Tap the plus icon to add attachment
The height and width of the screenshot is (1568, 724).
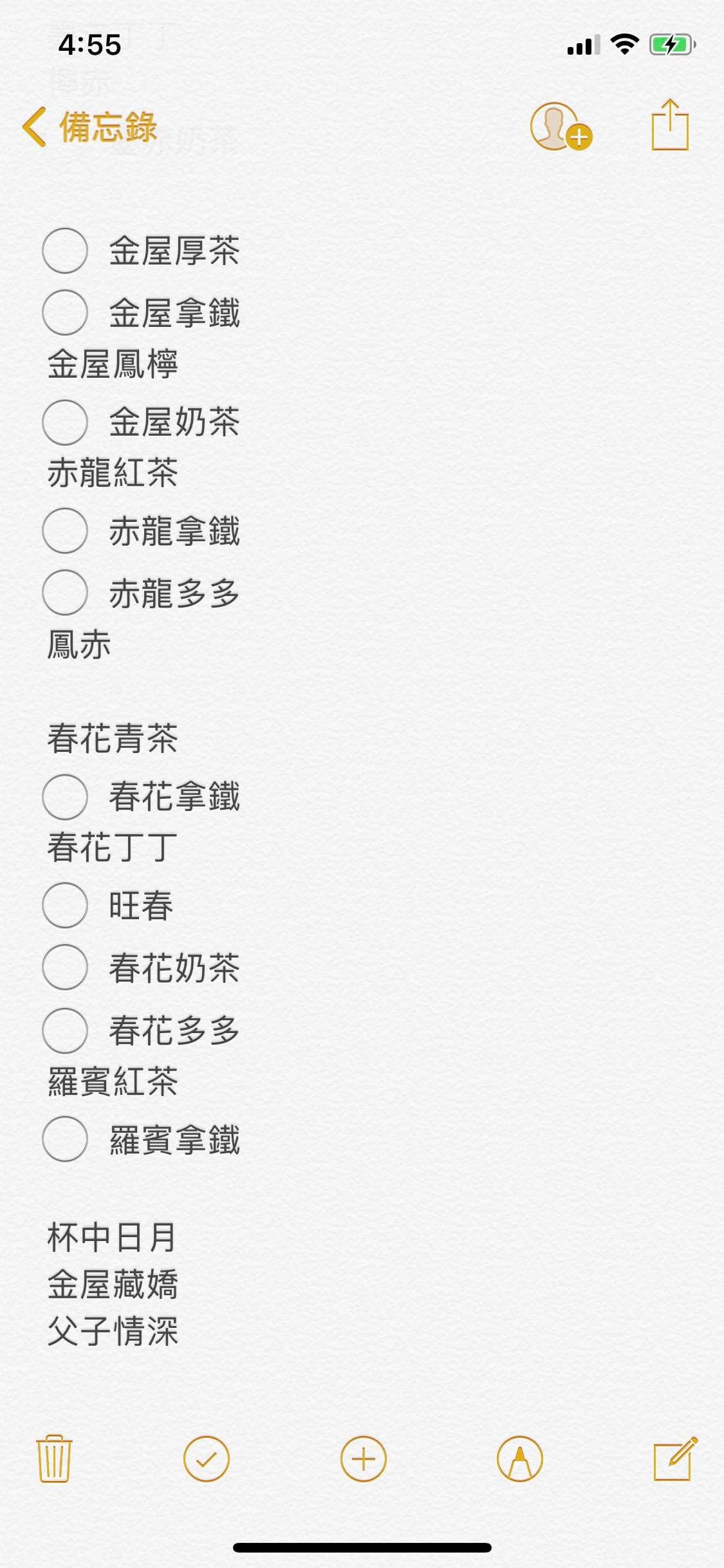pos(363,1459)
